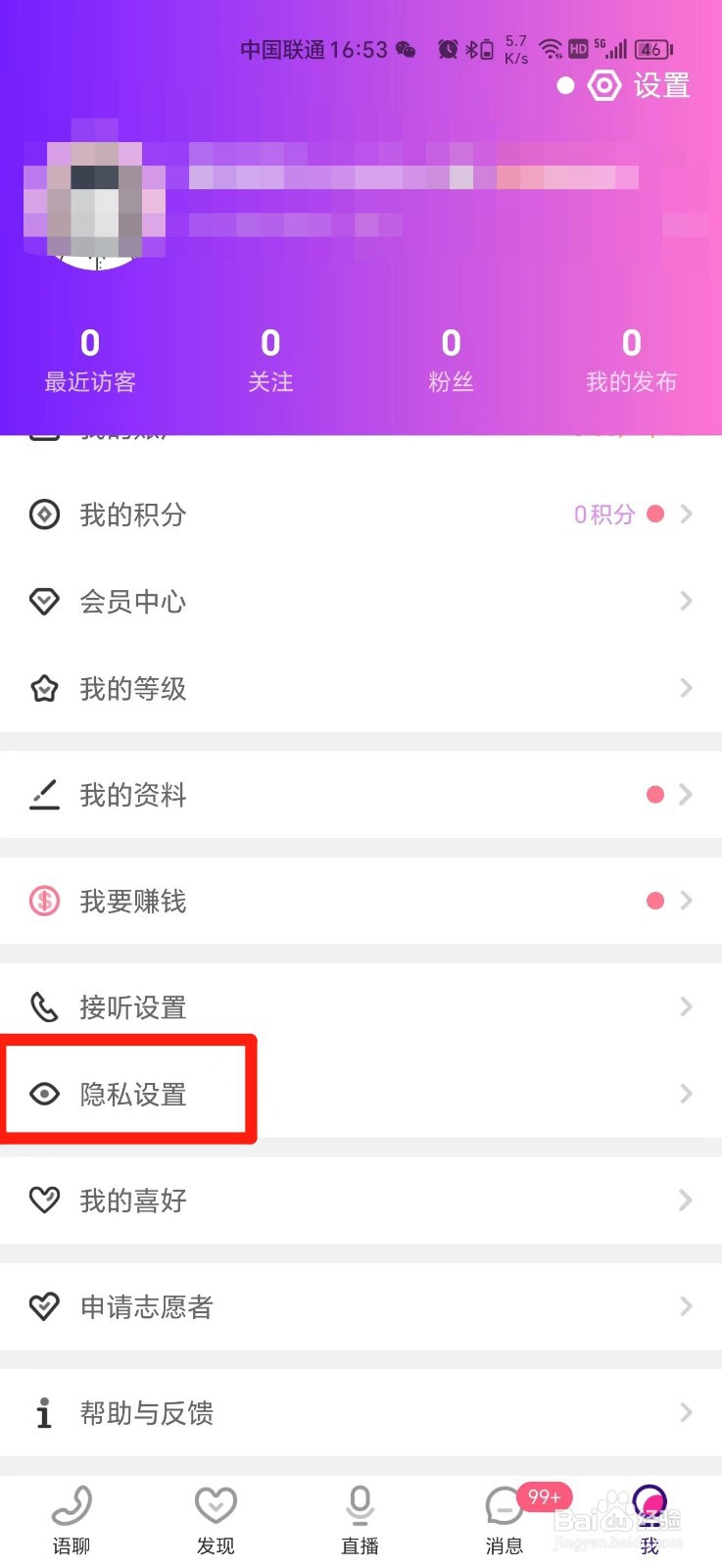Tap the red notification dot on 我的资料
This screenshot has width=722, height=1568.
click(x=654, y=794)
